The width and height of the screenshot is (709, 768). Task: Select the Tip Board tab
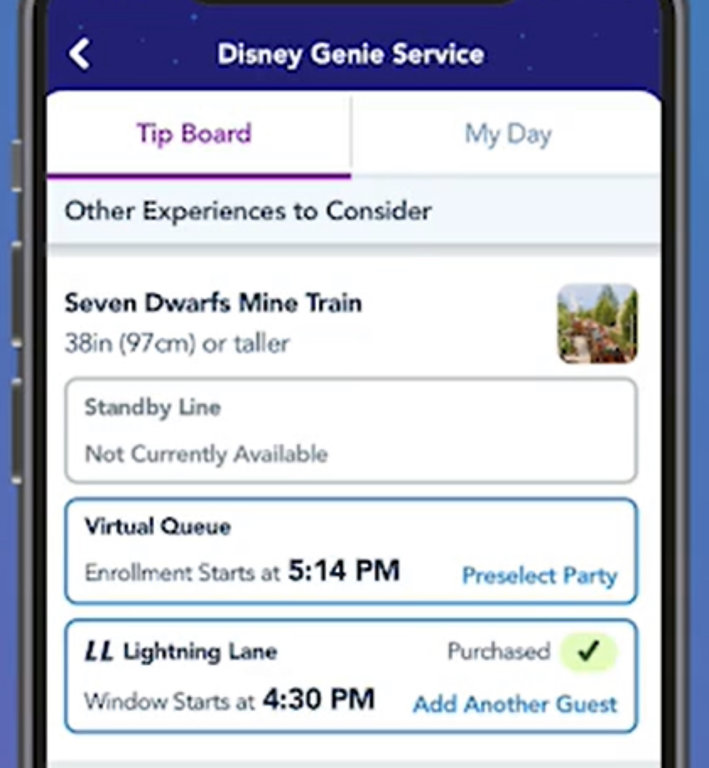click(x=194, y=134)
